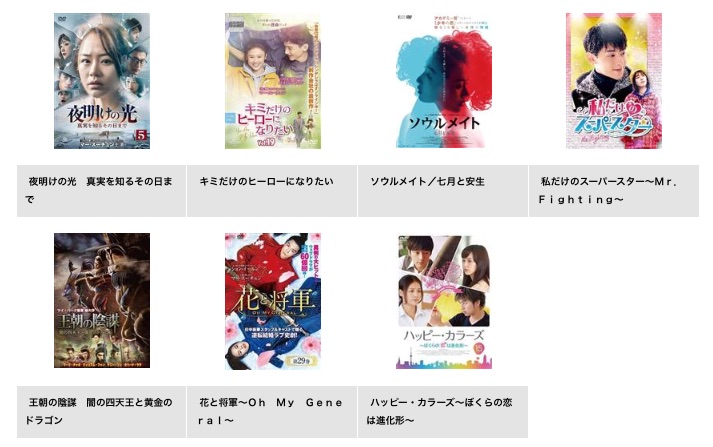This screenshot has width=713, height=447.
Task: Open the 夜明けの光 DVD cover
Action: 102,81
